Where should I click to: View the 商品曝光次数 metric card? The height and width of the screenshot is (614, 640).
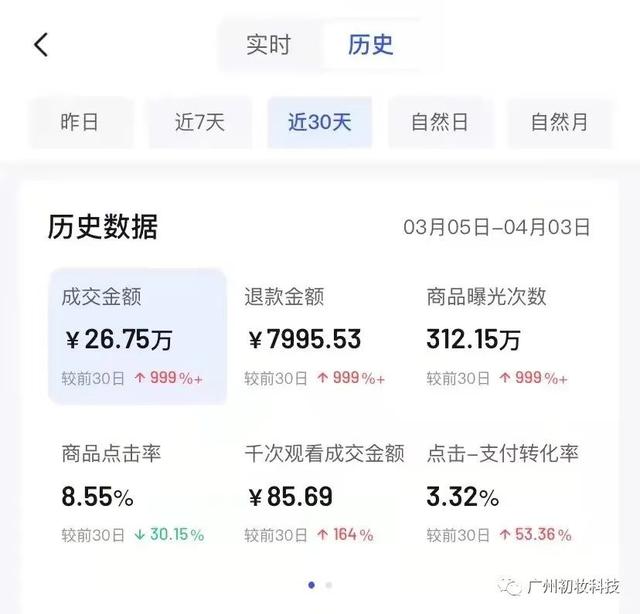click(x=503, y=337)
